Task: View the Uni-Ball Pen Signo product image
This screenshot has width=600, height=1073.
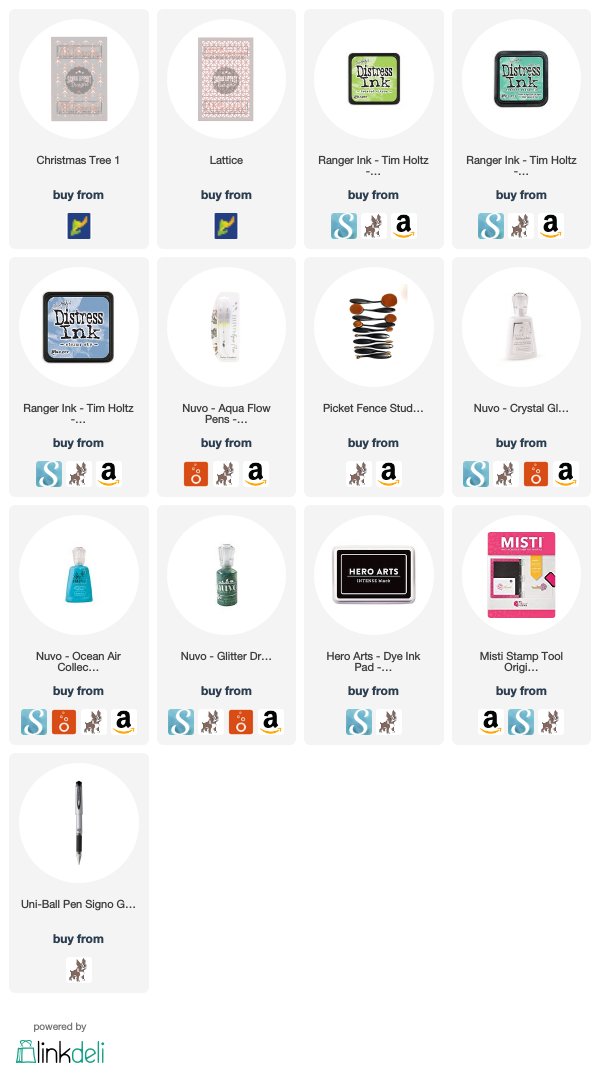Action: [x=79, y=823]
